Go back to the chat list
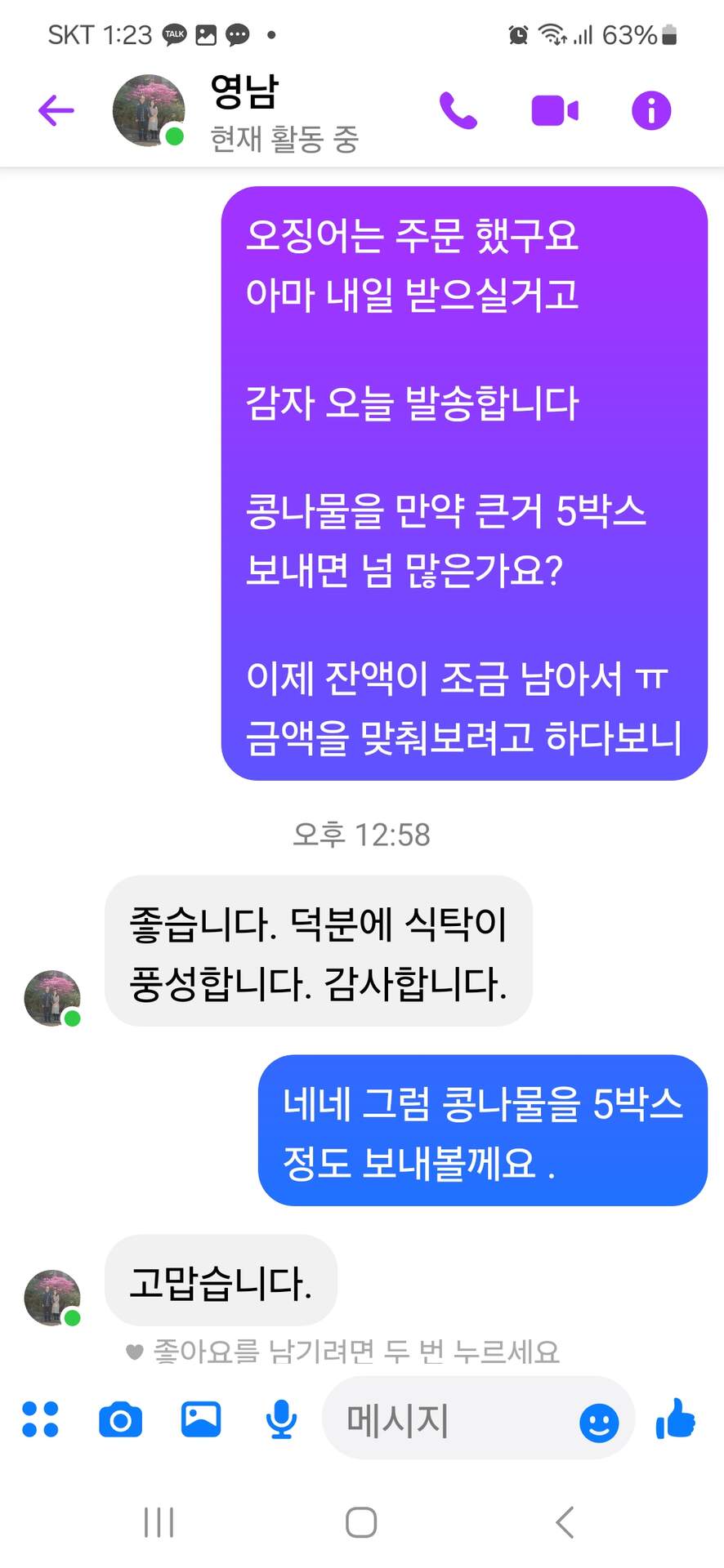724x1568 pixels. pos(56,110)
